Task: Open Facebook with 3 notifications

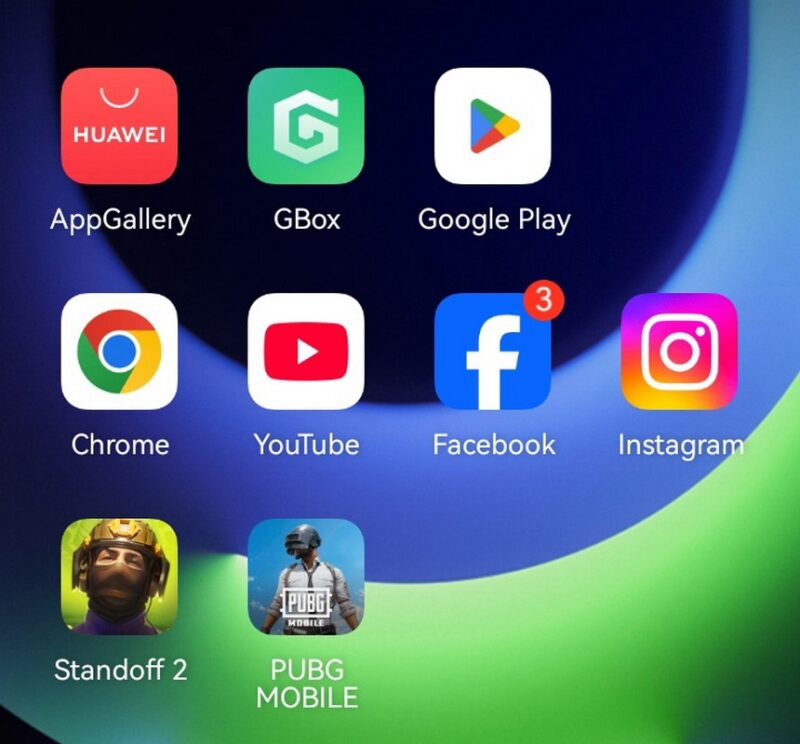Action: (493, 351)
